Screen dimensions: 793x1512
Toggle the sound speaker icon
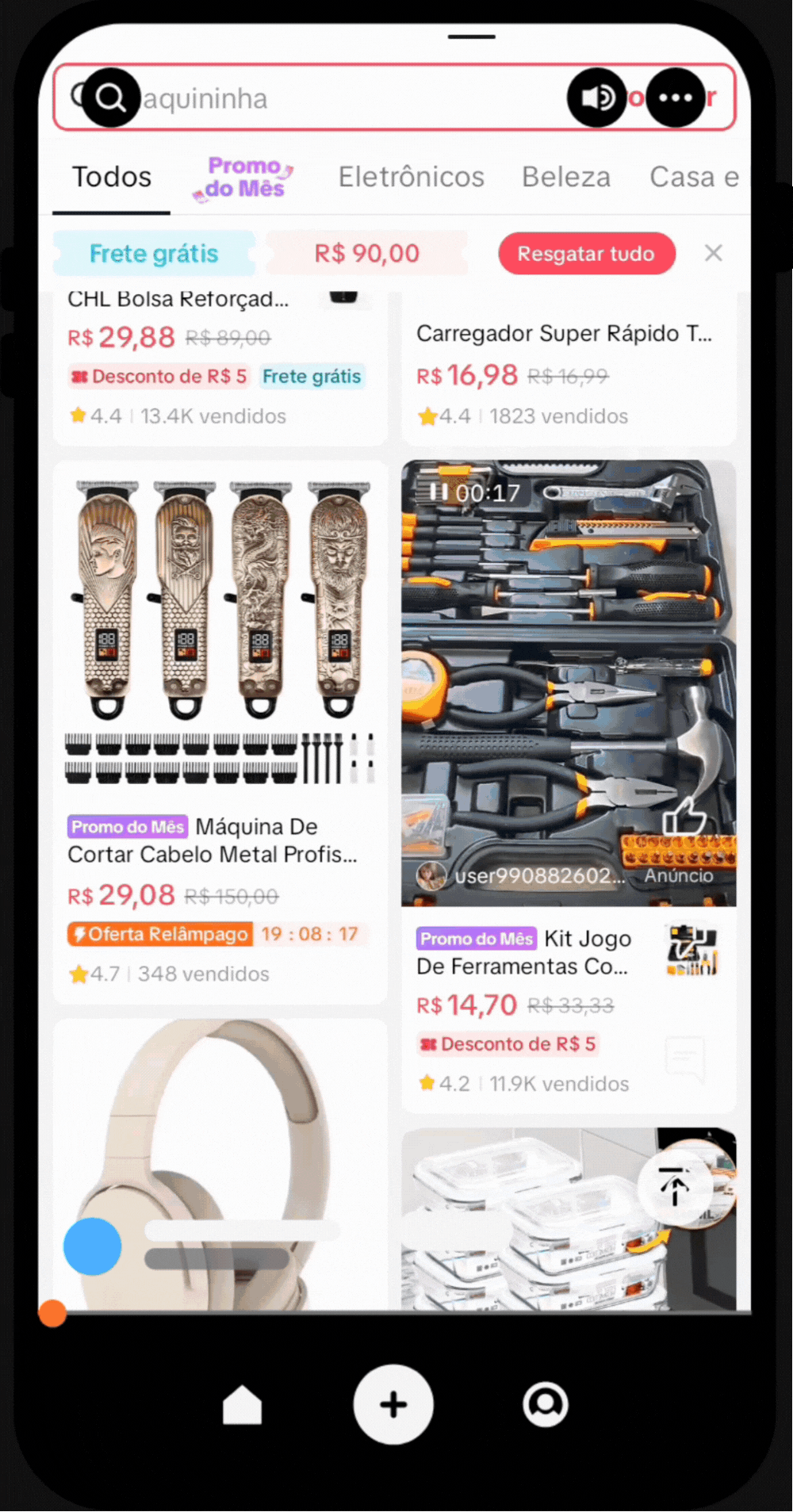click(596, 98)
